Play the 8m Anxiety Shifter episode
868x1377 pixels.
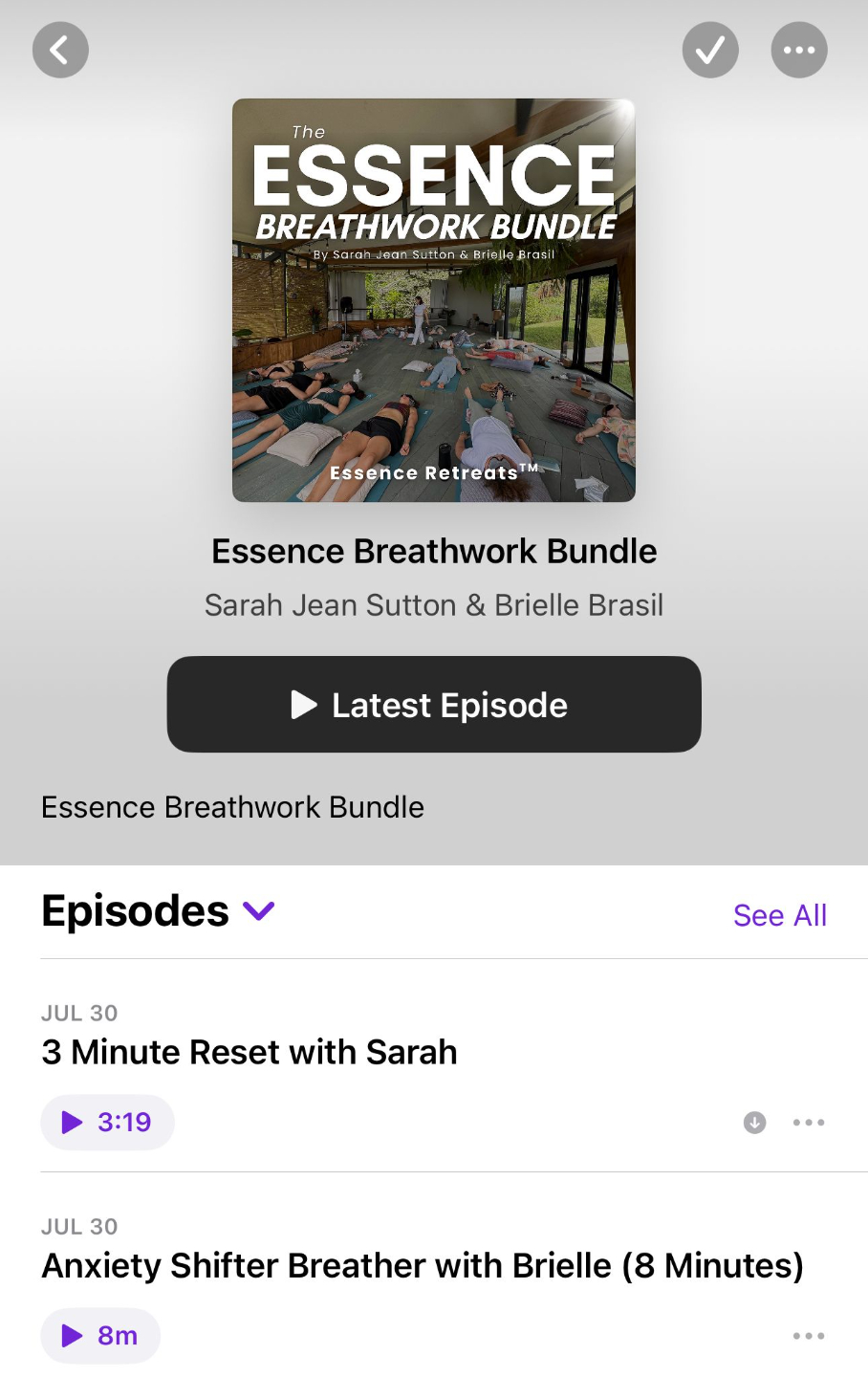coord(100,1335)
